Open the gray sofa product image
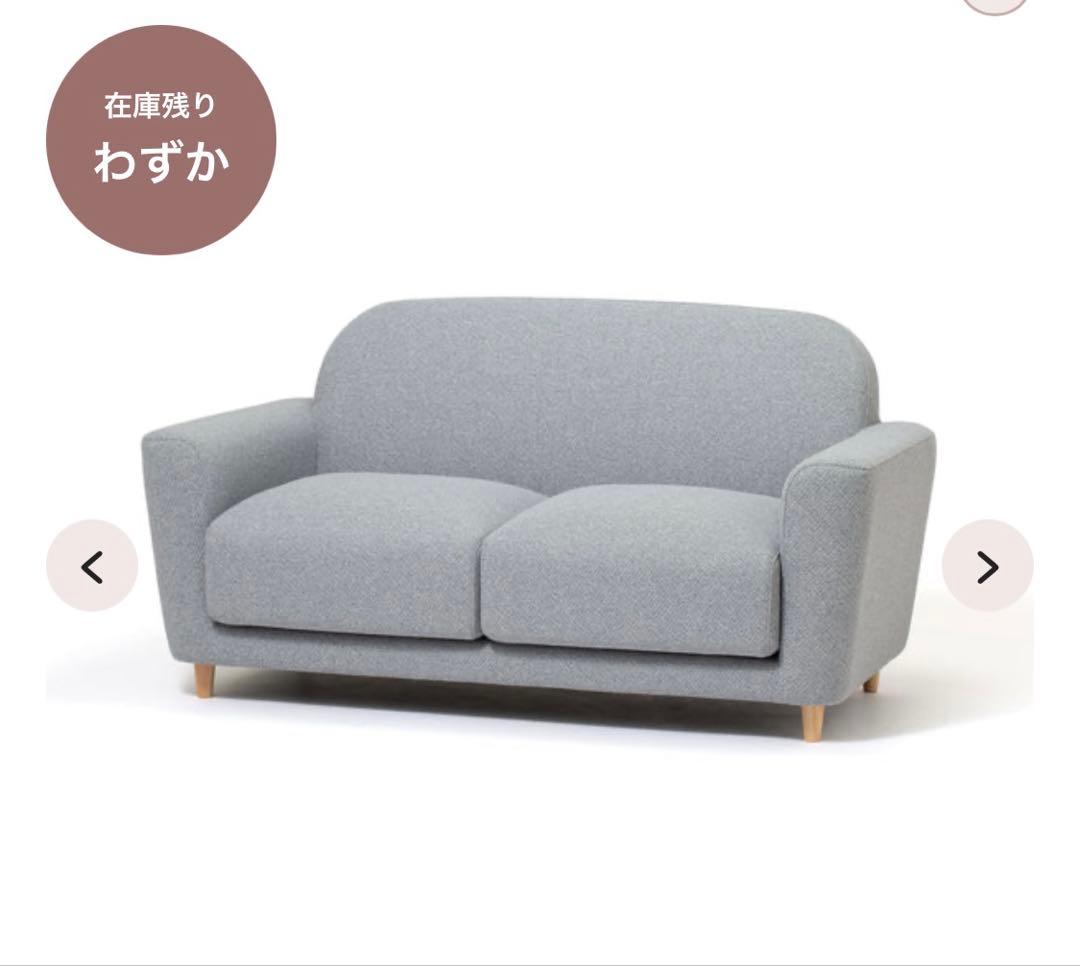 (540, 520)
